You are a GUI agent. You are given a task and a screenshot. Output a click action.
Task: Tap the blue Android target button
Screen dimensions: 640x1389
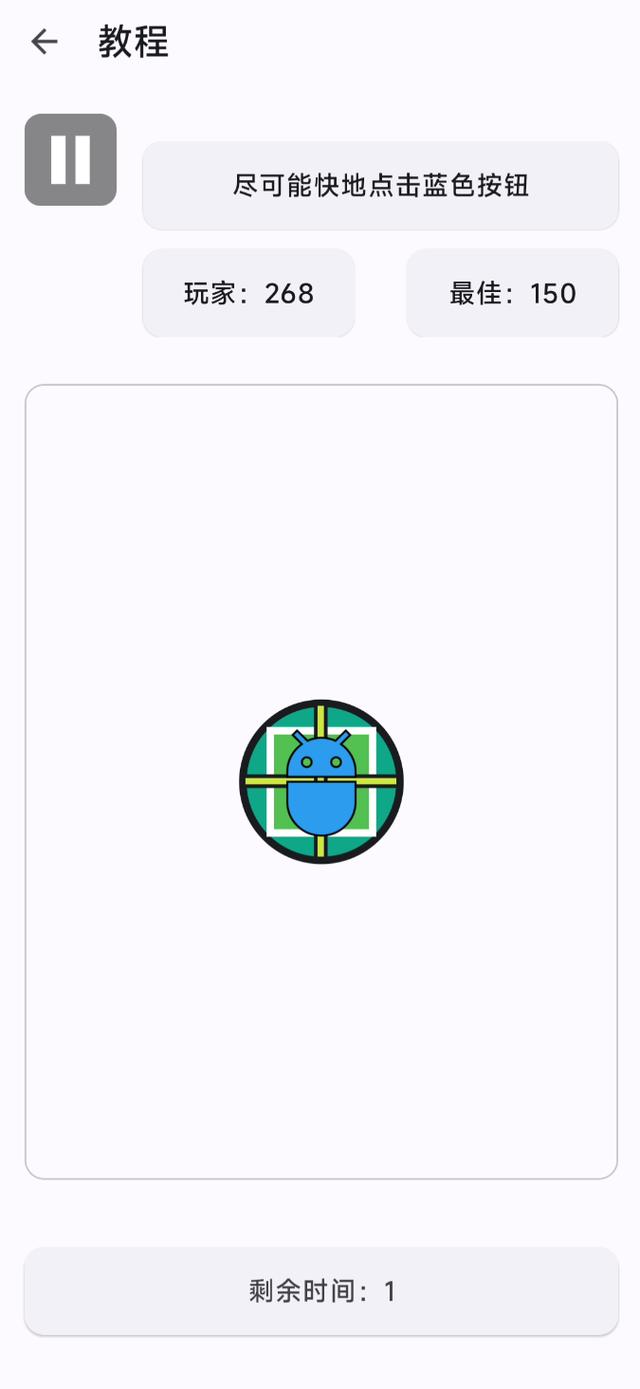click(x=321, y=781)
